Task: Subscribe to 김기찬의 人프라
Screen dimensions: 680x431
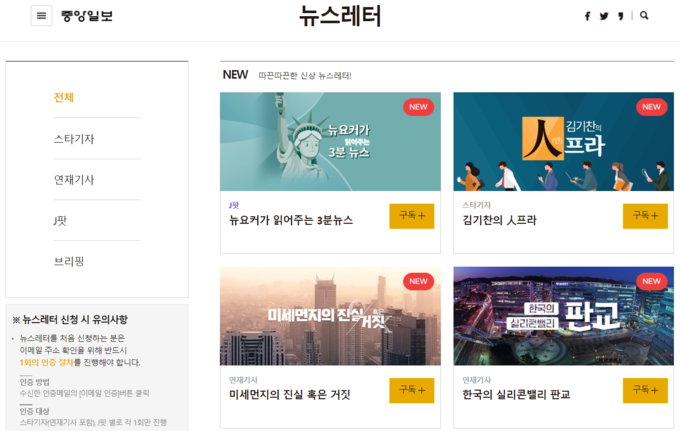Action: 644,216
